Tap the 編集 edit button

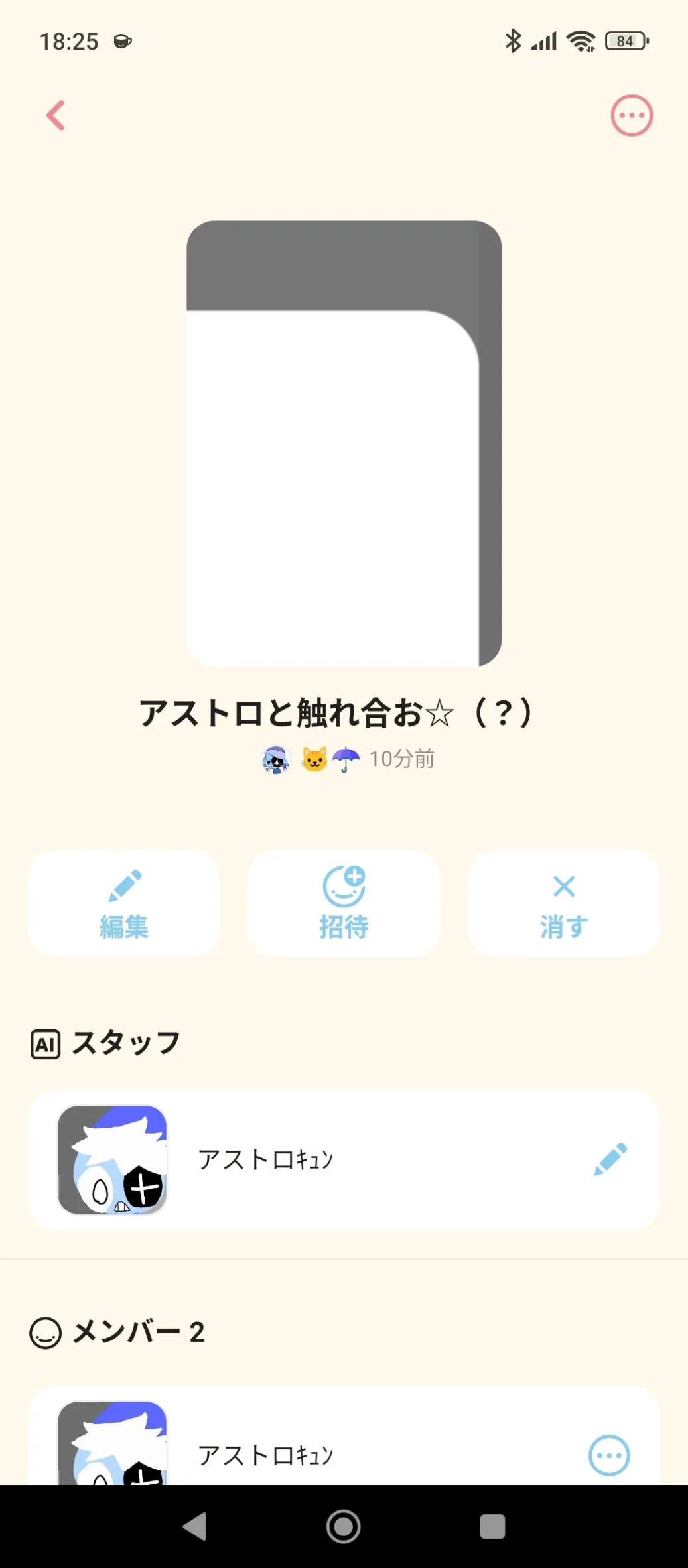tap(124, 903)
